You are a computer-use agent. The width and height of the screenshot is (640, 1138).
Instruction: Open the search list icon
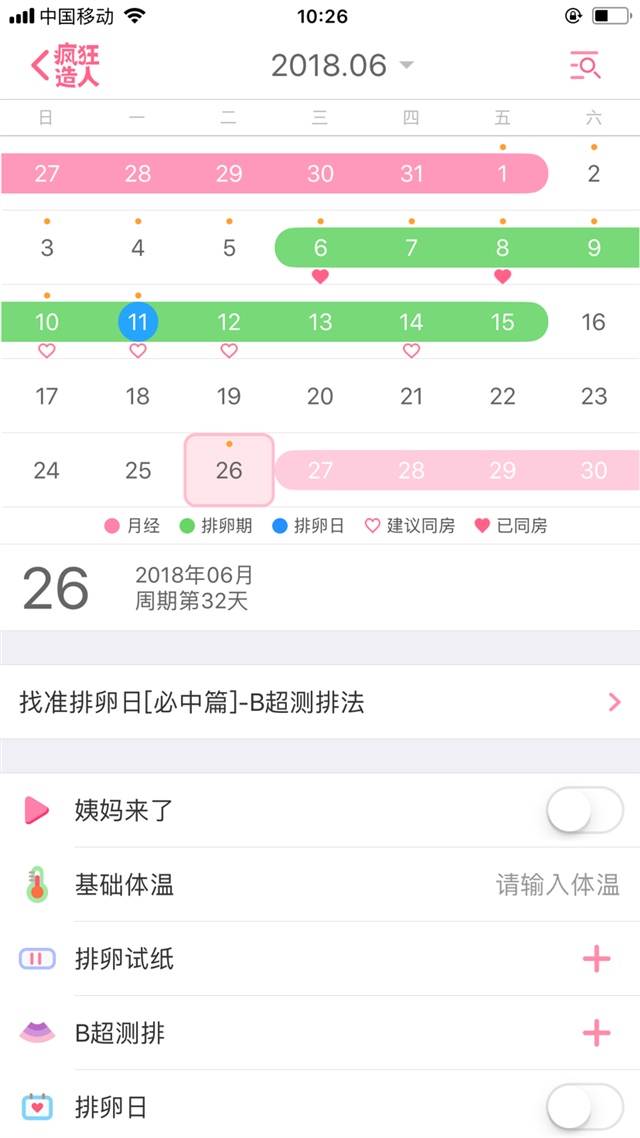585,66
